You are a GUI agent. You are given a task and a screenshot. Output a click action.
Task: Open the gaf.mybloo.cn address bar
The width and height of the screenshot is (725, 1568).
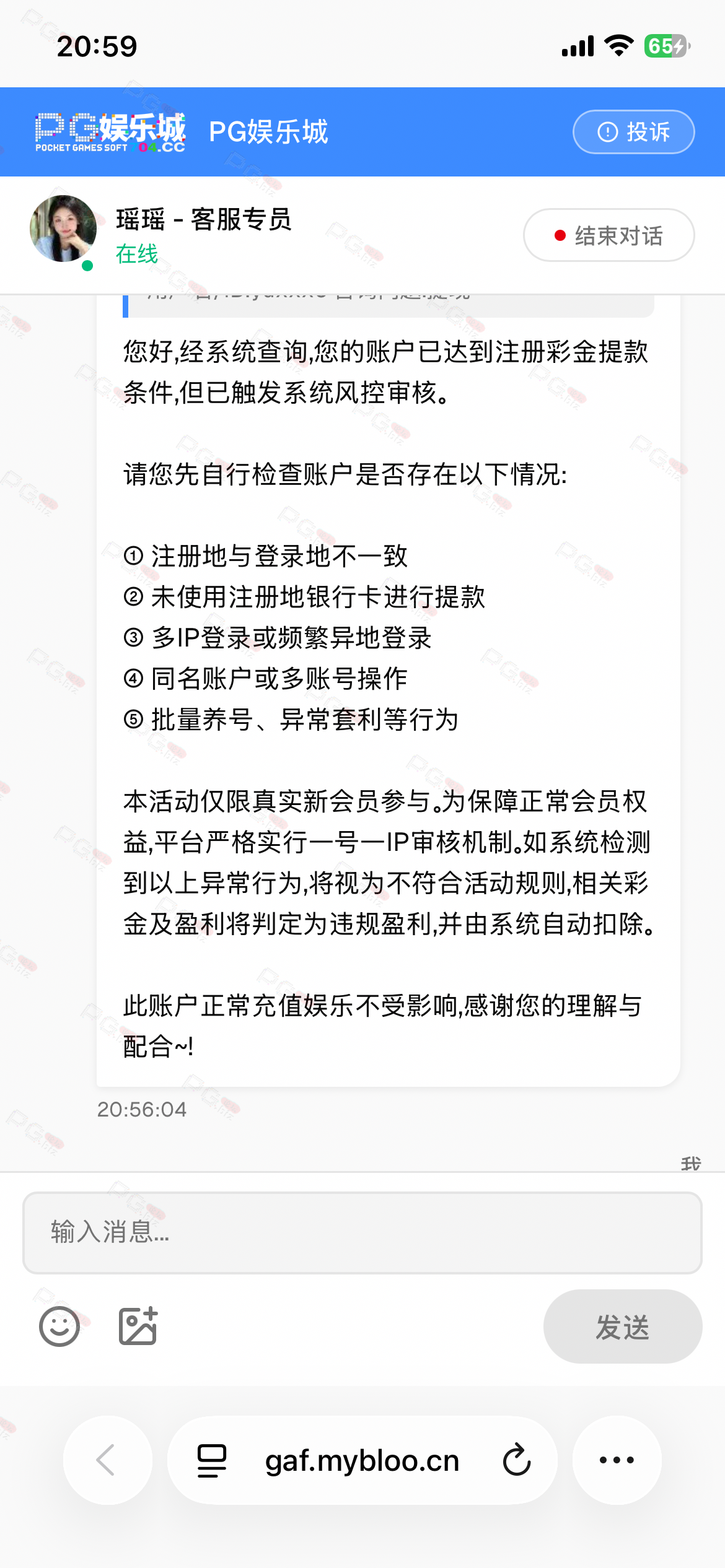(x=362, y=1460)
